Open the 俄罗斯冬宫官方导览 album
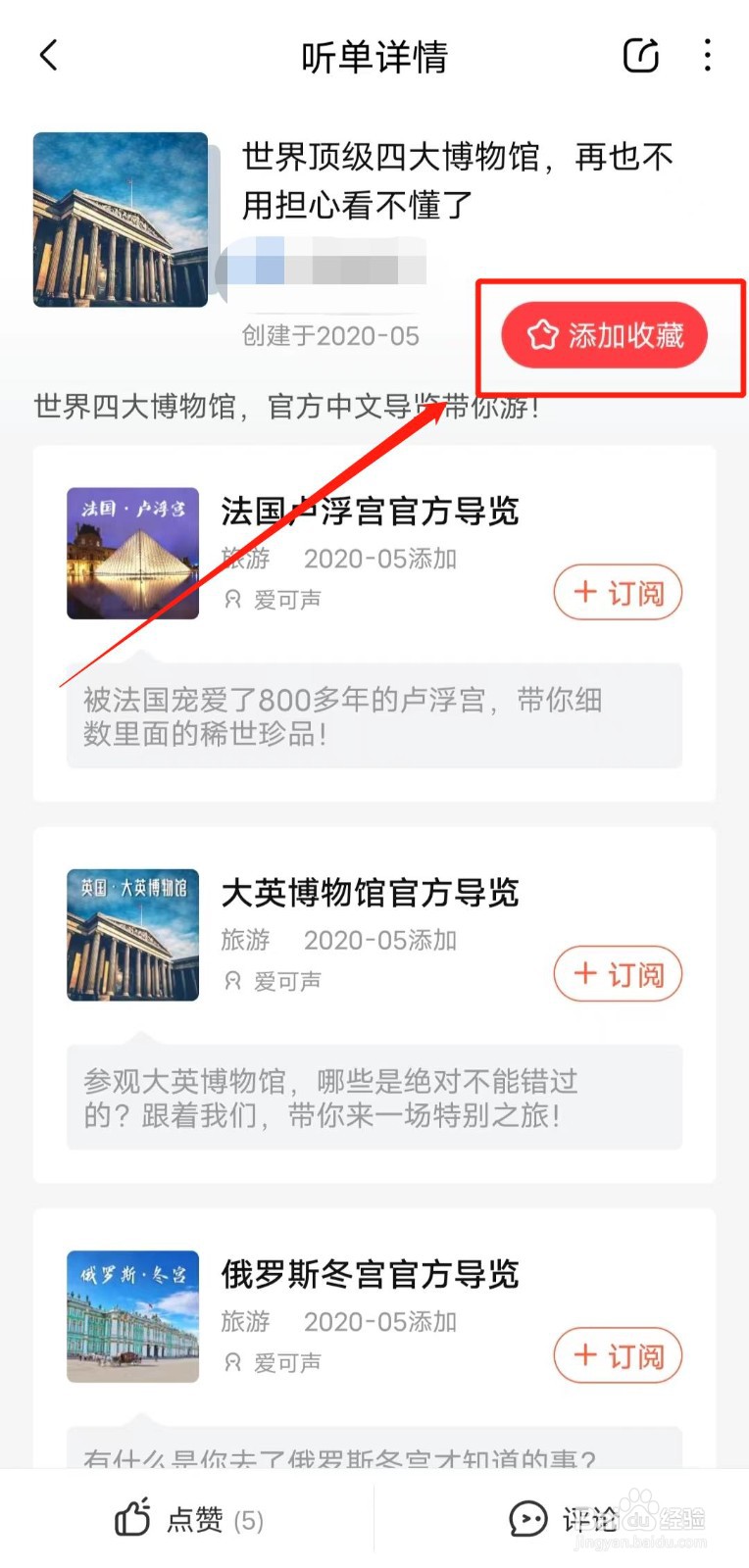 pyautogui.click(x=369, y=1275)
